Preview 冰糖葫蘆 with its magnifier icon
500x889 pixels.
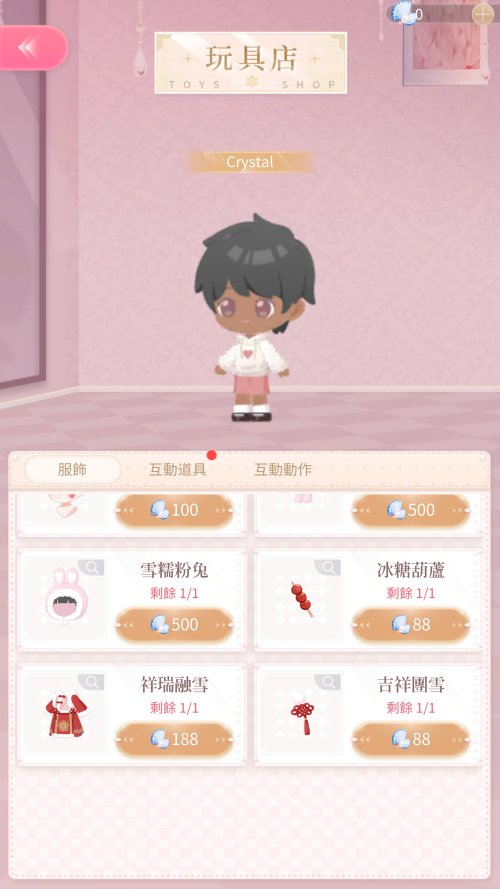[328, 567]
